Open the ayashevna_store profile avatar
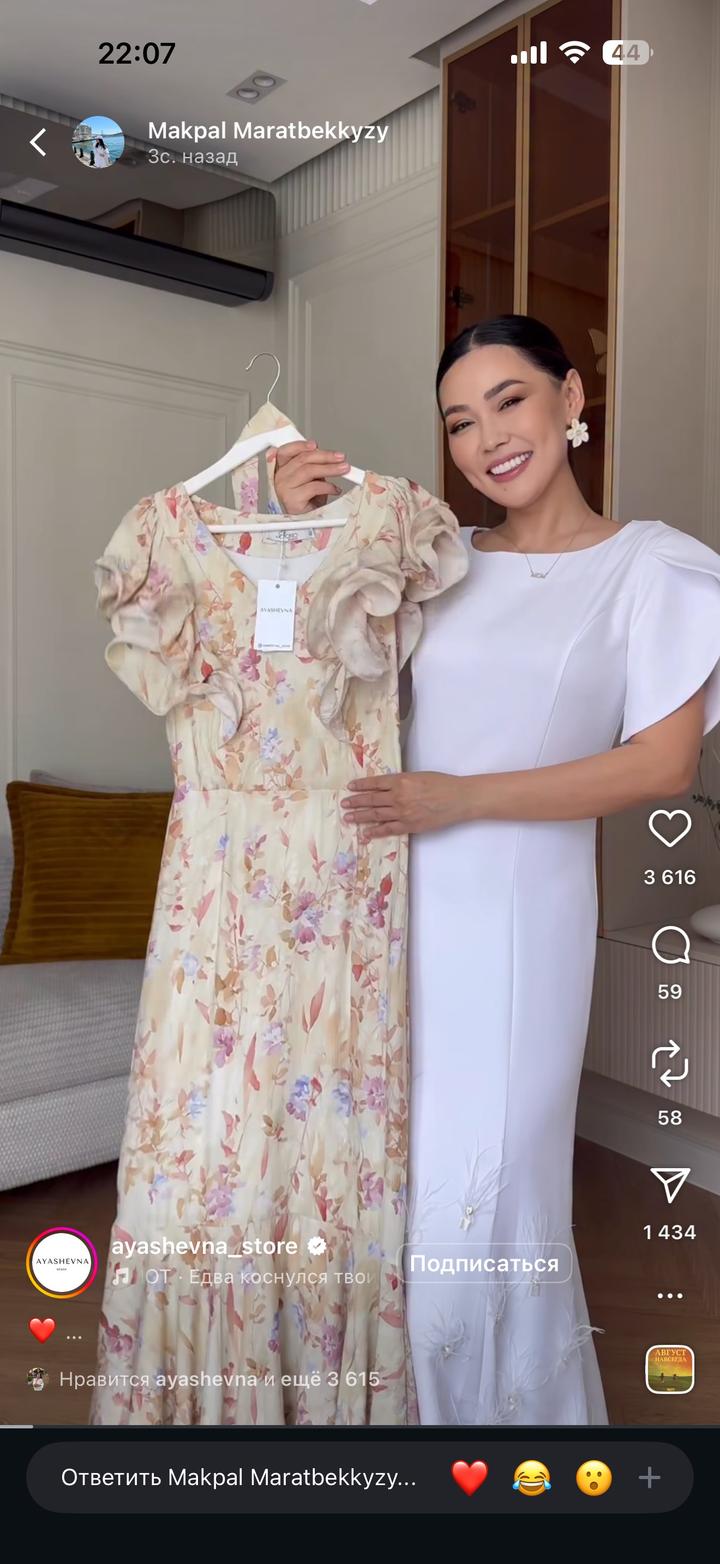Image resolution: width=720 pixels, height=1564 pixels. tap(62, 1263)
